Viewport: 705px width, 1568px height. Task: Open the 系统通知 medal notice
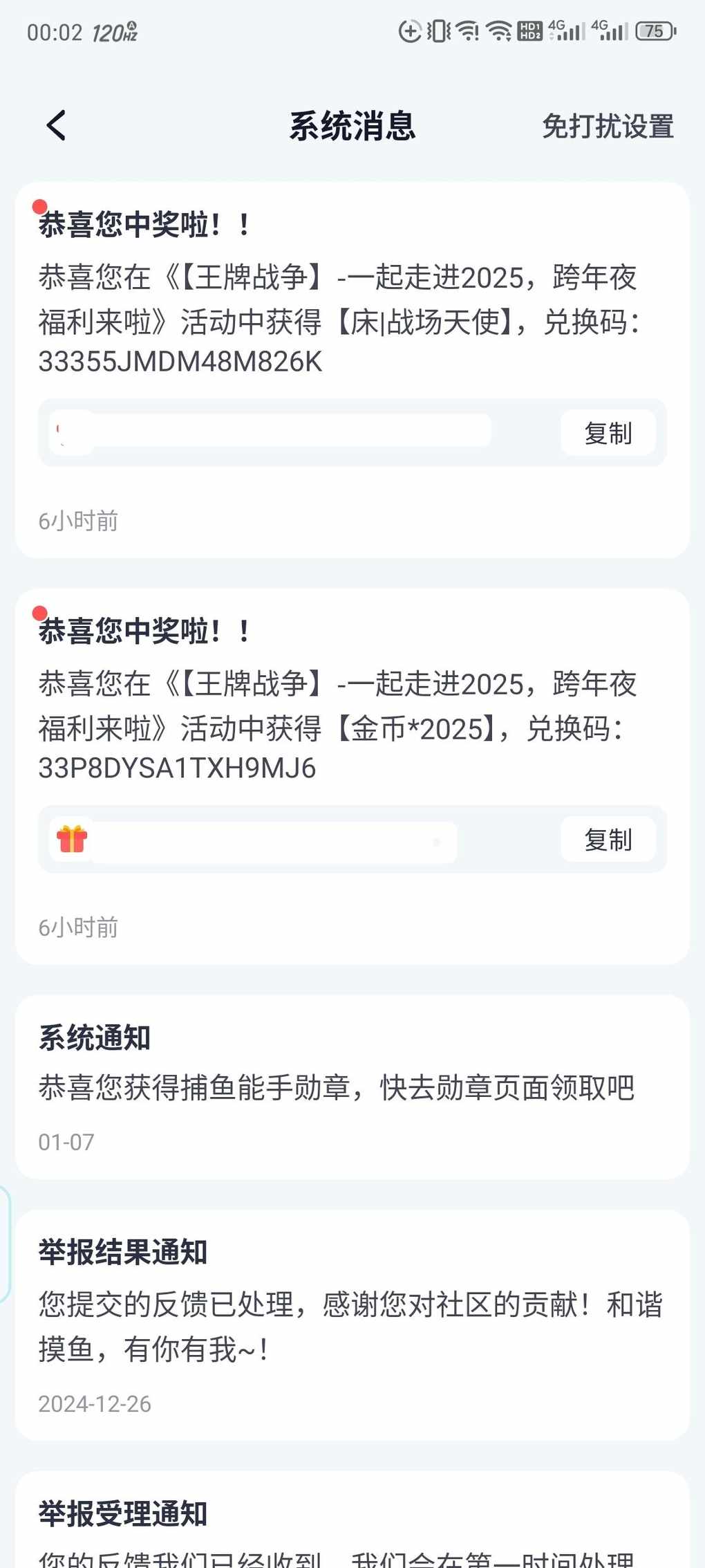pos(352,1087)
